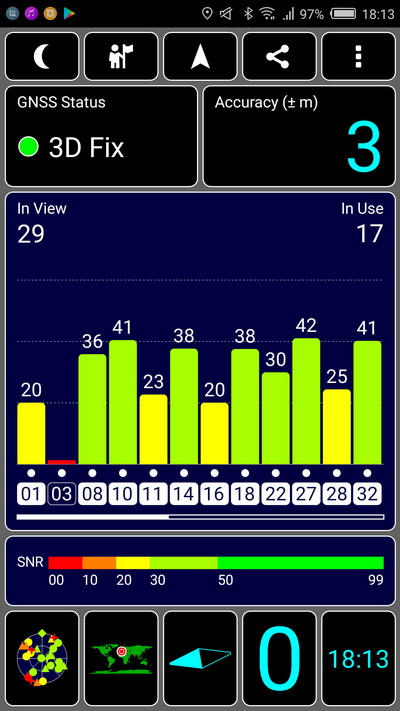Share the current GPS location

(x=279, y=56)
